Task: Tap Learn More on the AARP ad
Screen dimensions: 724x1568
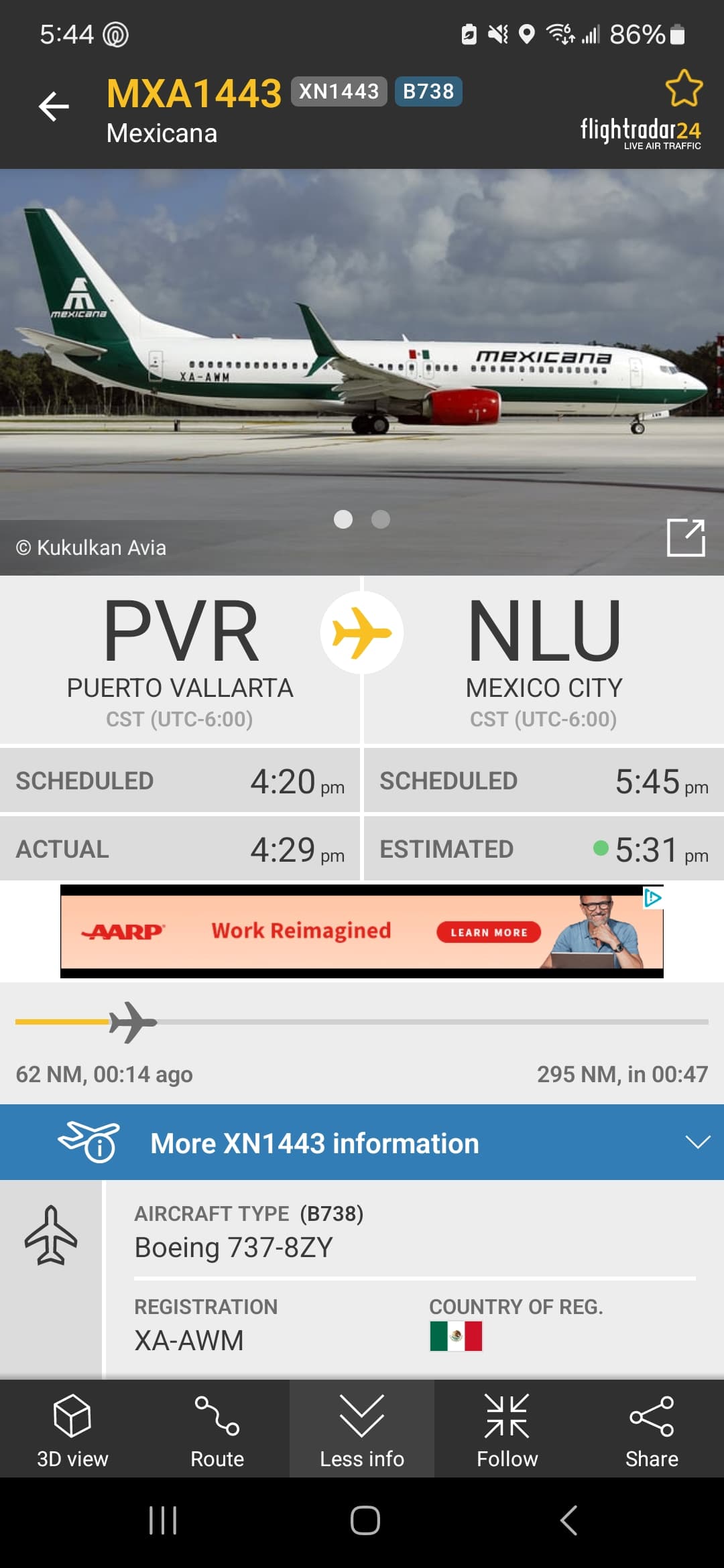Action: tap(488, 932)
